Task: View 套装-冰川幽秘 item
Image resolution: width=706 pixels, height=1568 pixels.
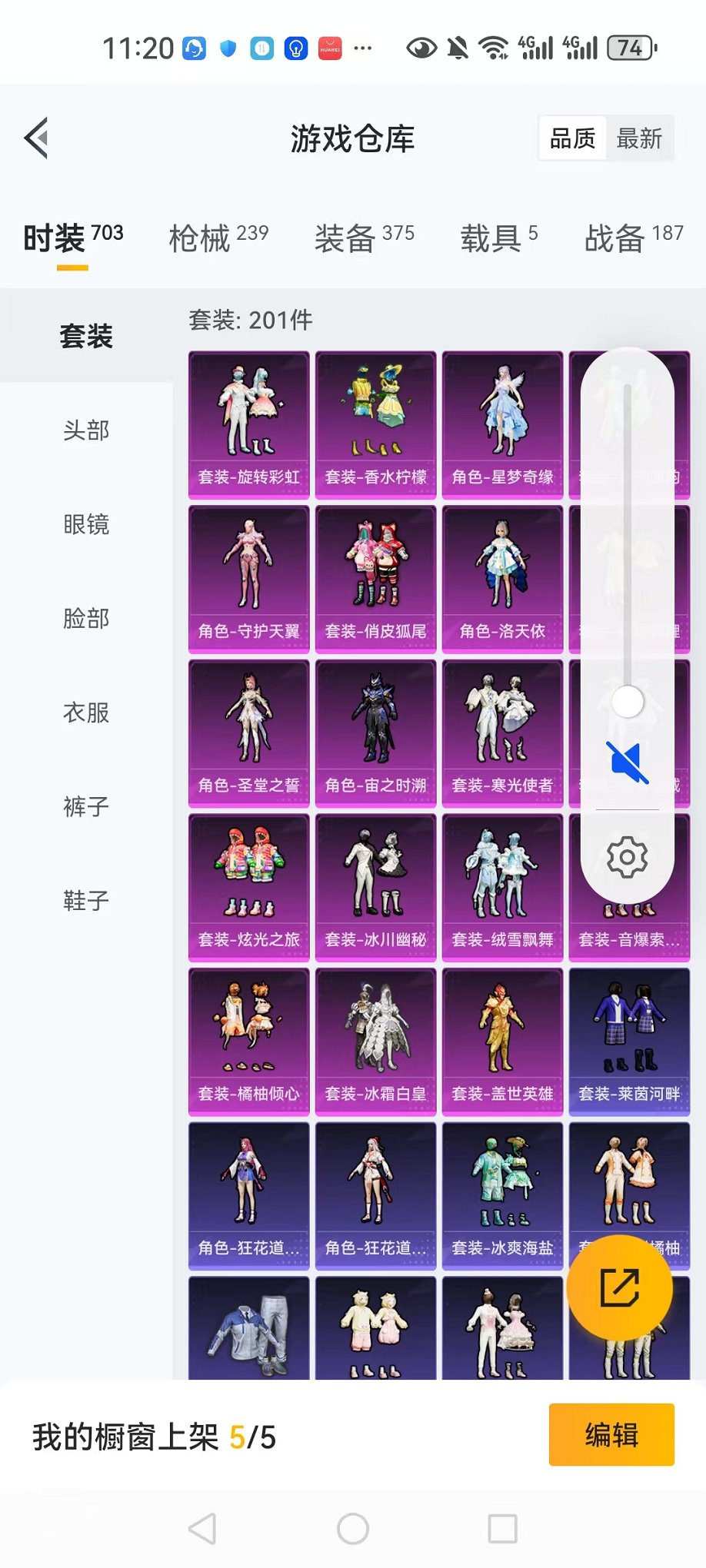Action: [375, 887]
